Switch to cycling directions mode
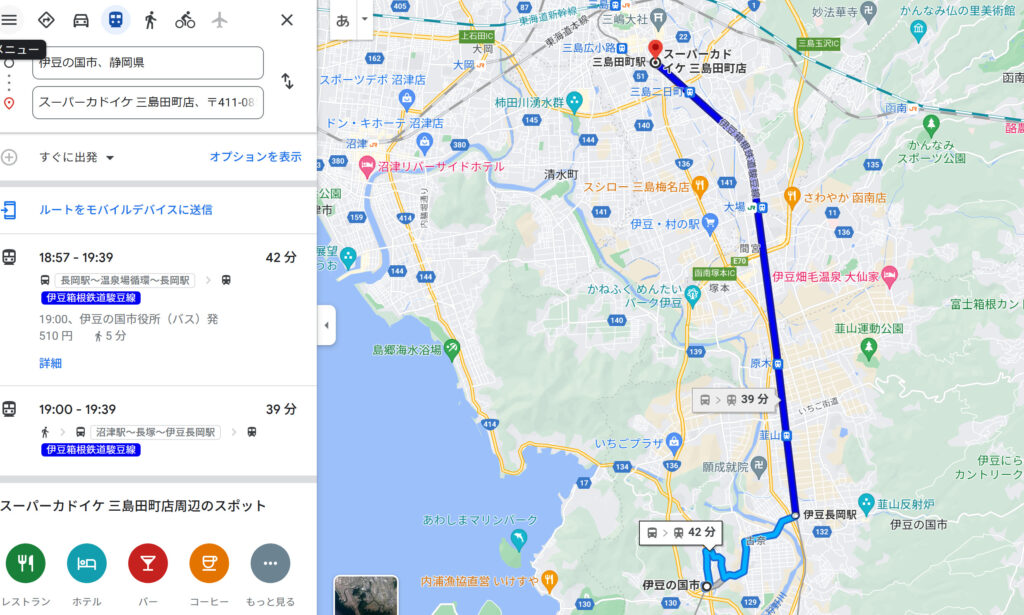Screen dimensions: 1024x615 click(x=185, y=20)
